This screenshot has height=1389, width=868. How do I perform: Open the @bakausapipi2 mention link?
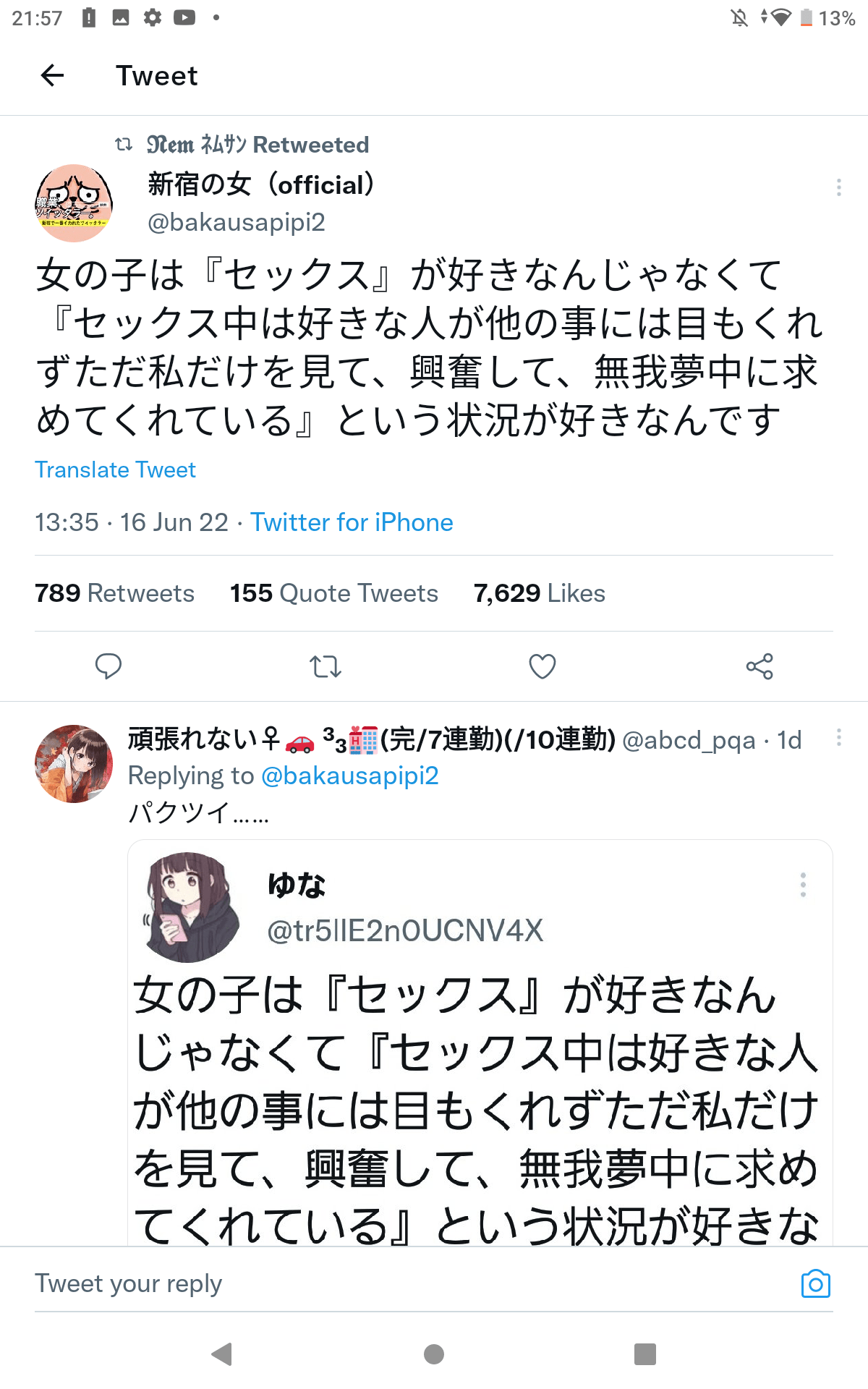coord(349,776)
